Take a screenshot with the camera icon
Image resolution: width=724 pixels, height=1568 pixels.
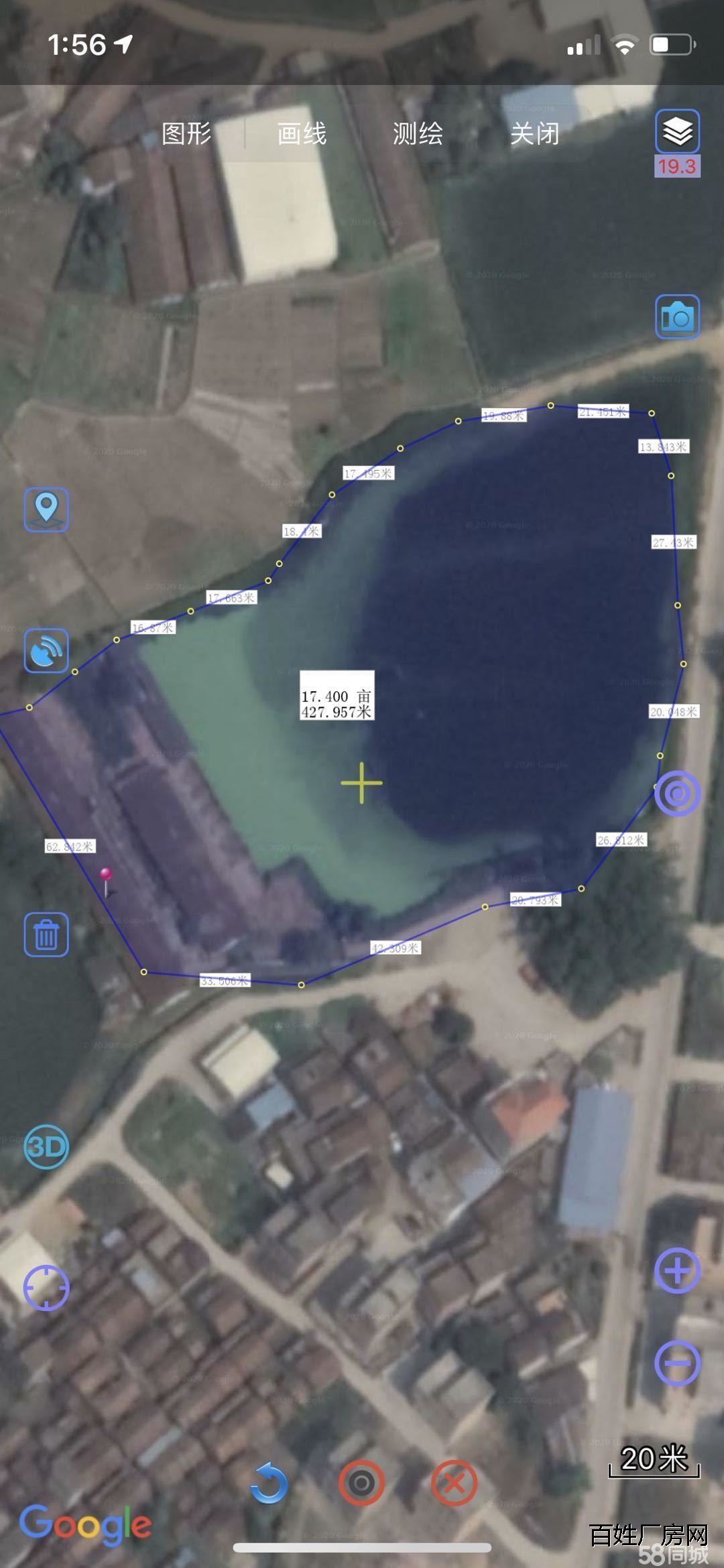[x=677, y=316]
